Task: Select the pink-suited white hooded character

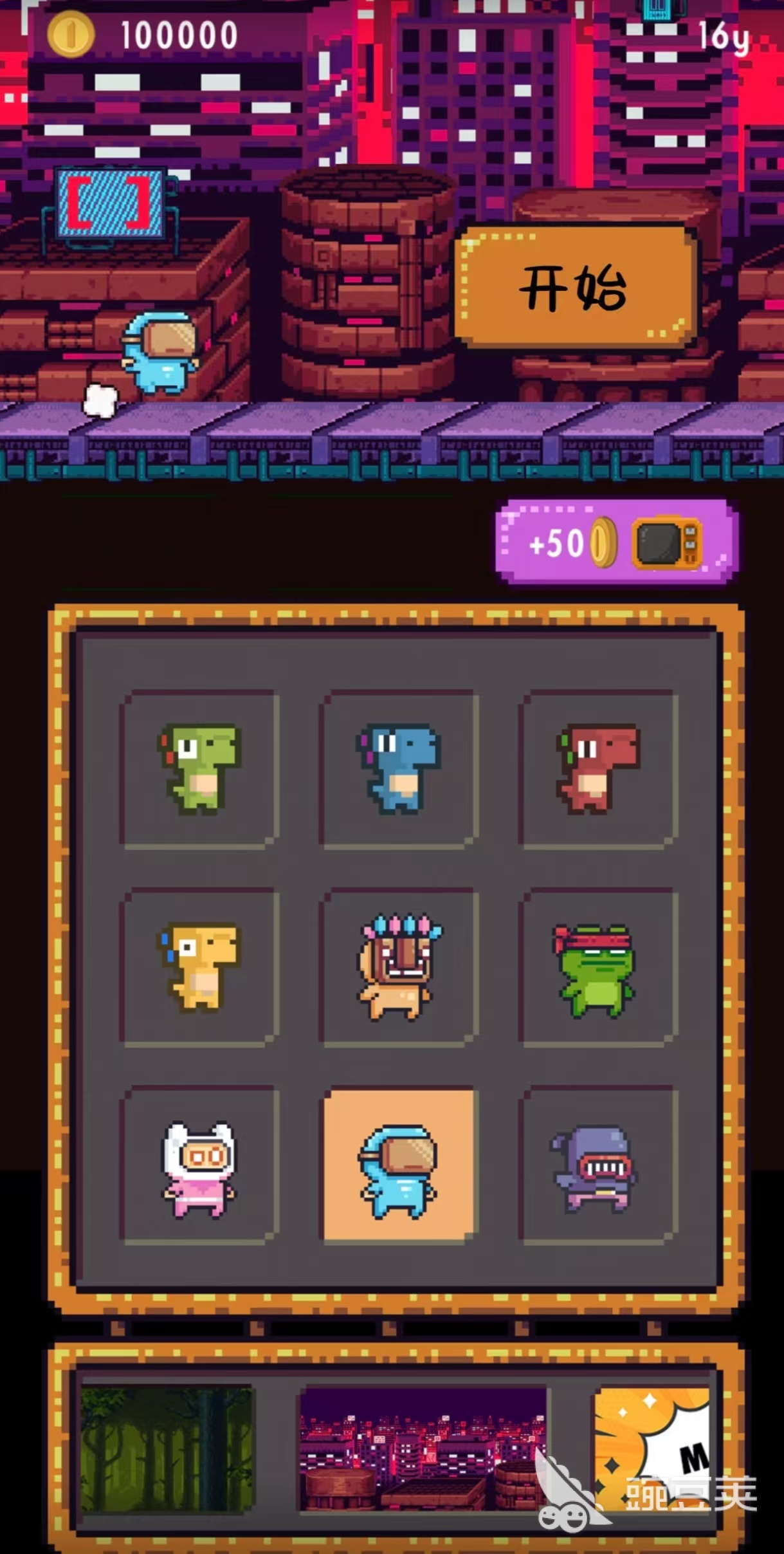Action: 199,1167
